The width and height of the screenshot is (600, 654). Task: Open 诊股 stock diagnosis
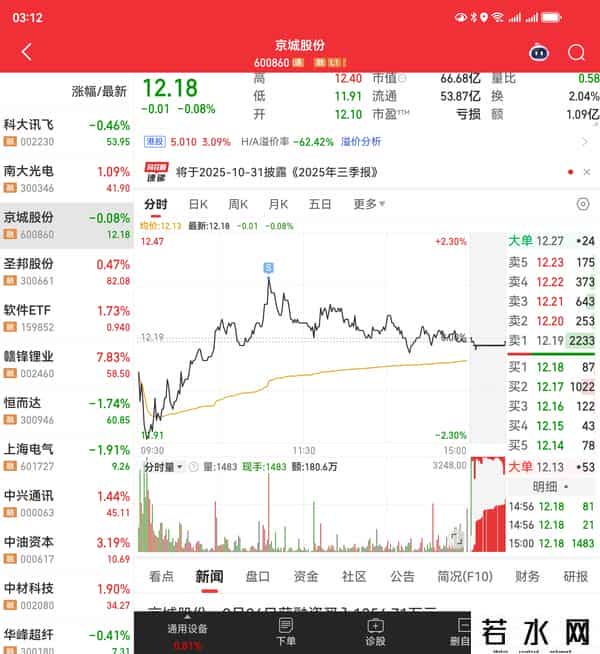pos(375,632)
